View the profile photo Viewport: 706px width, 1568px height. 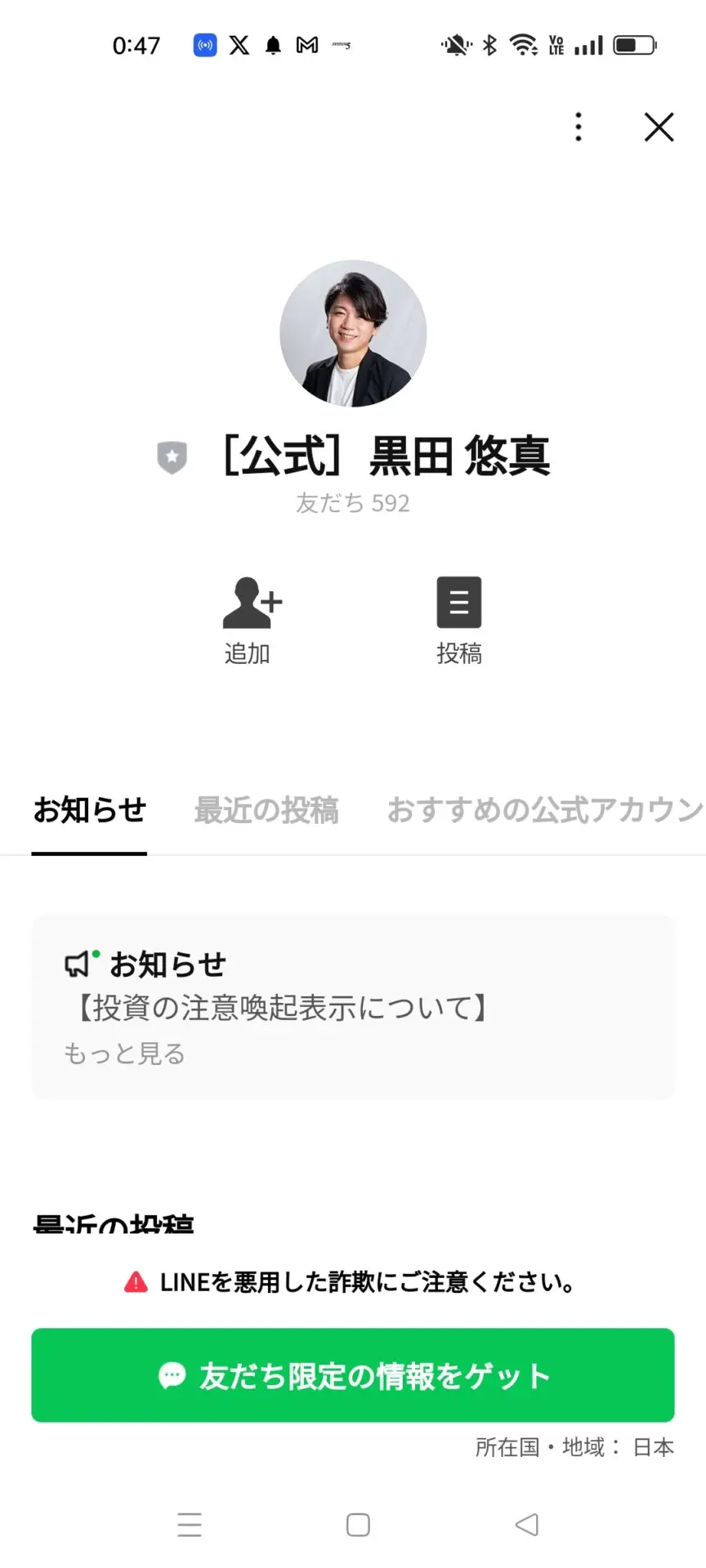click(353, 334)
